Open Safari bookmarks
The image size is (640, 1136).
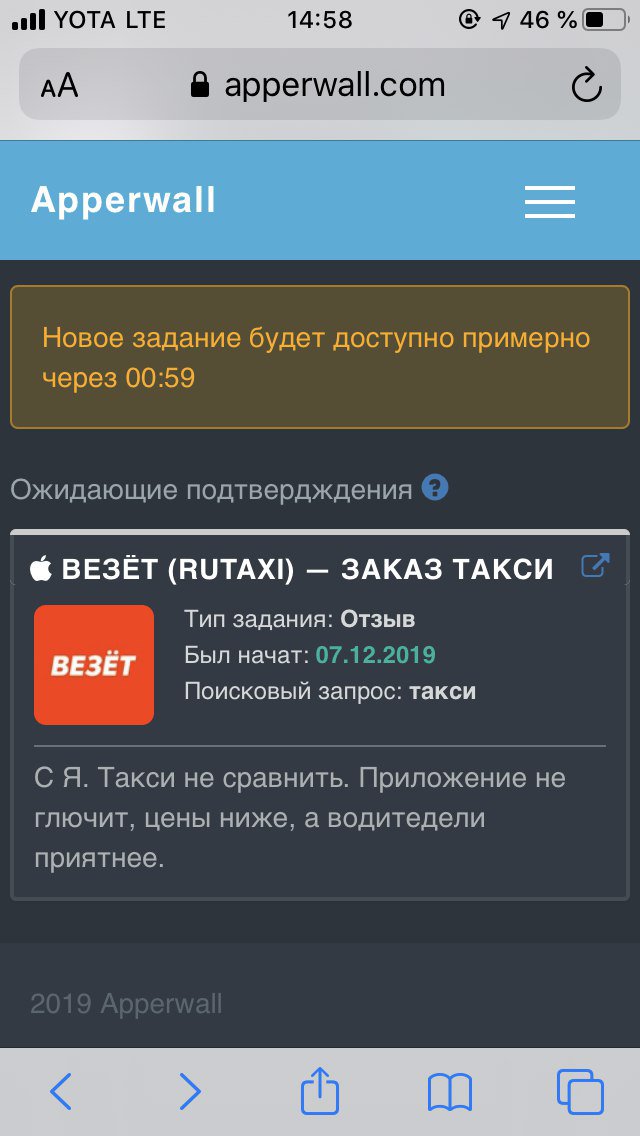tap(450, 1091)
